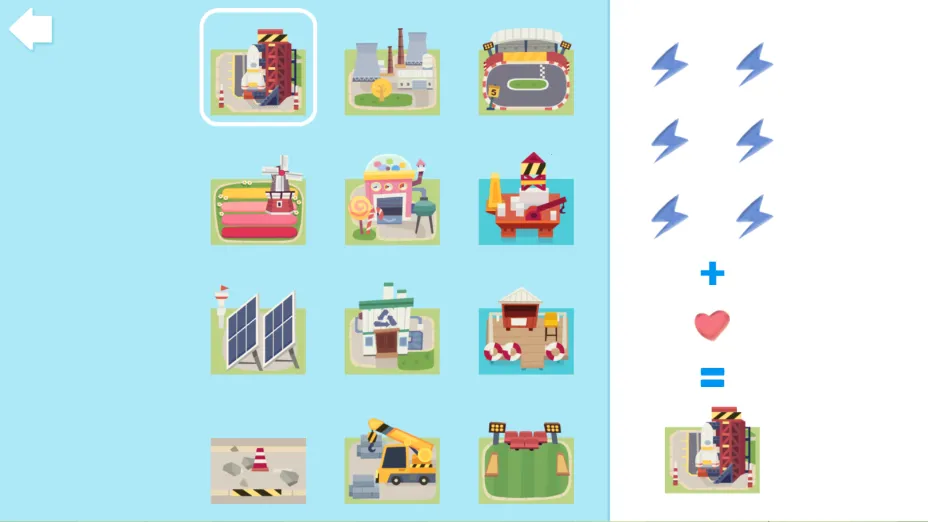Image resolution: width=928 pixels, height=522 pixels.
Task: Select the yellow crane truck tile
Action: click(392, 460)
